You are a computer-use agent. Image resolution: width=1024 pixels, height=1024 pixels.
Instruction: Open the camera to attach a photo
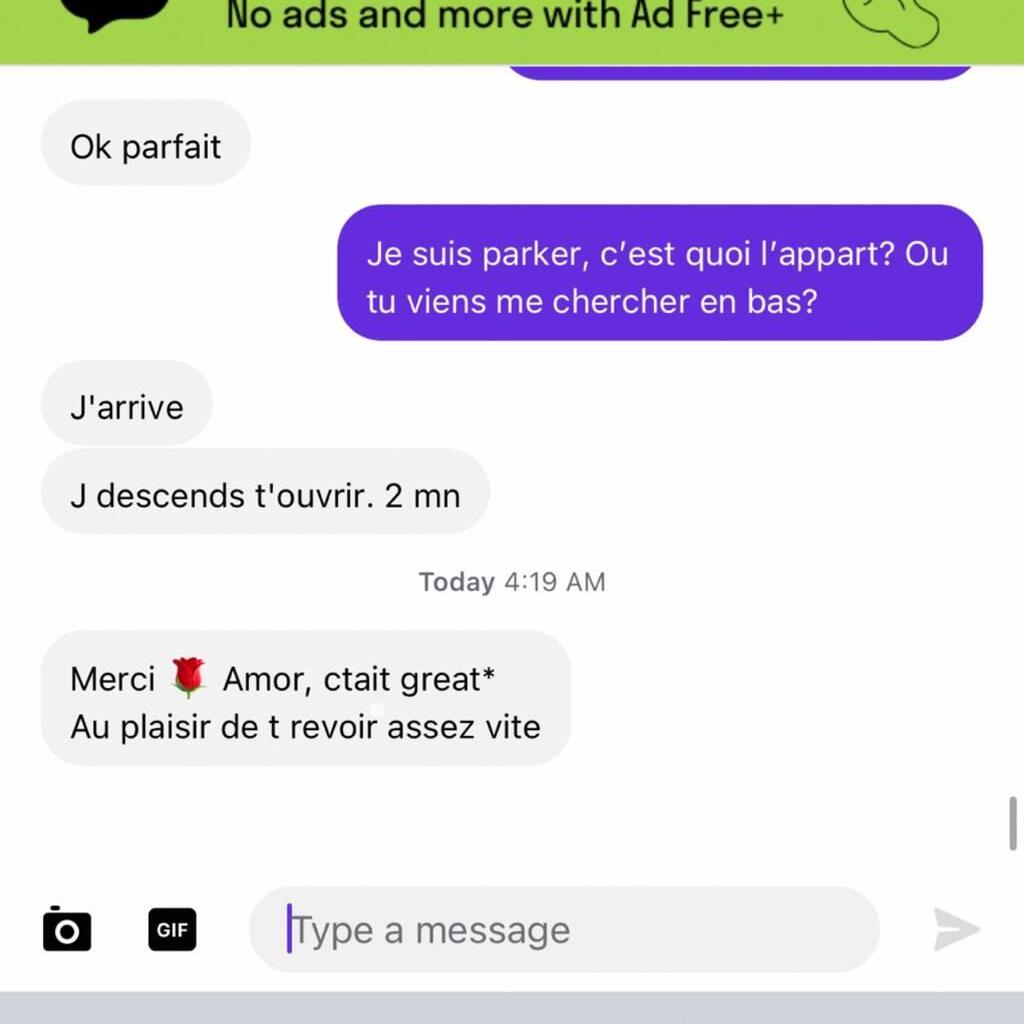coord(67,929)
